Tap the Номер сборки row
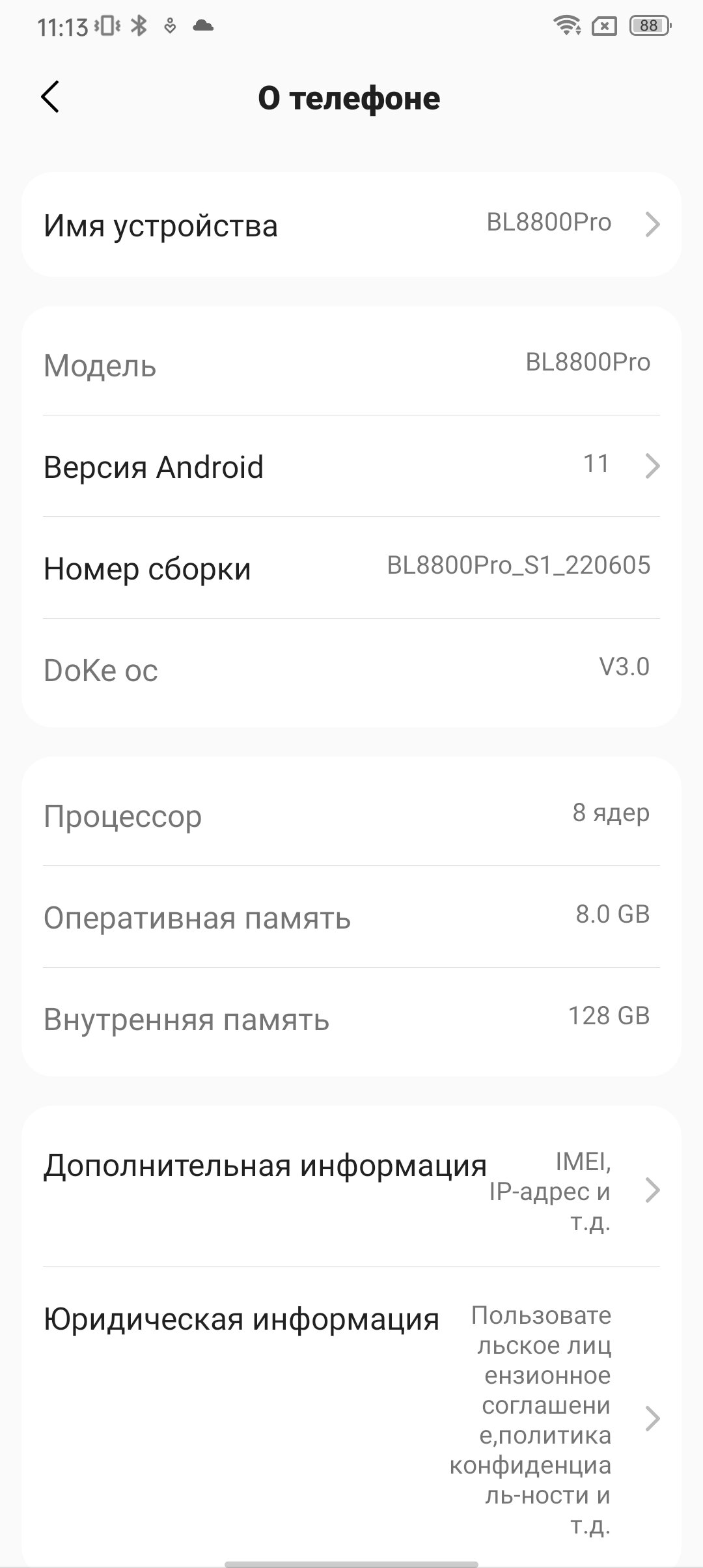This screenshot has width=703, height=1568. (351, 568)
